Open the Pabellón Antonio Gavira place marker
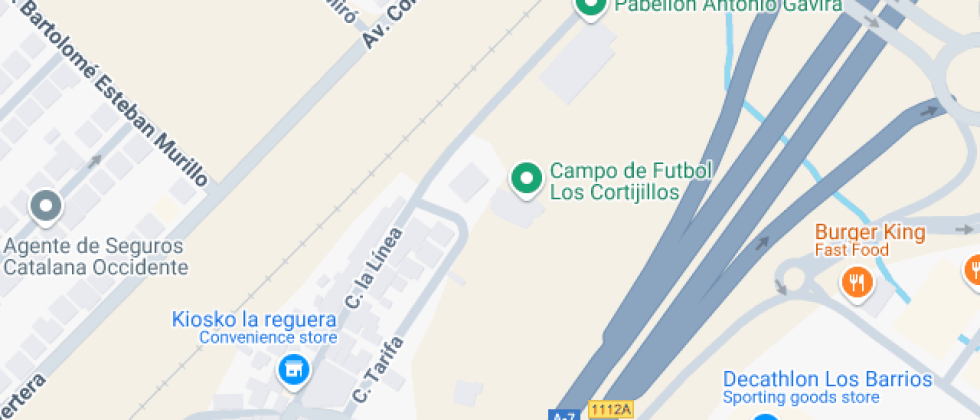Viewport: 980px width, 420px height. tap(590, 8)
